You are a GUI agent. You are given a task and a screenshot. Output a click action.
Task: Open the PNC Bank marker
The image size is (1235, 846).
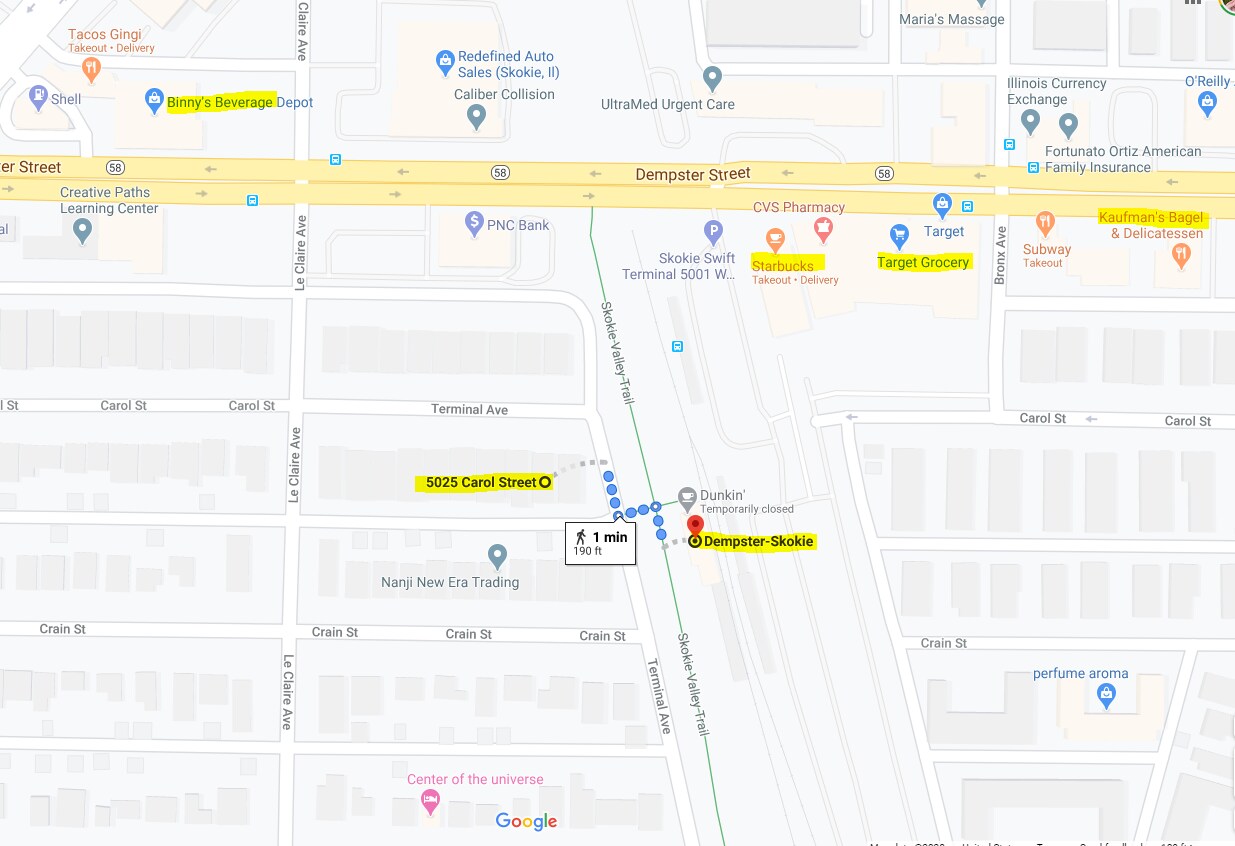coord(475,223)
